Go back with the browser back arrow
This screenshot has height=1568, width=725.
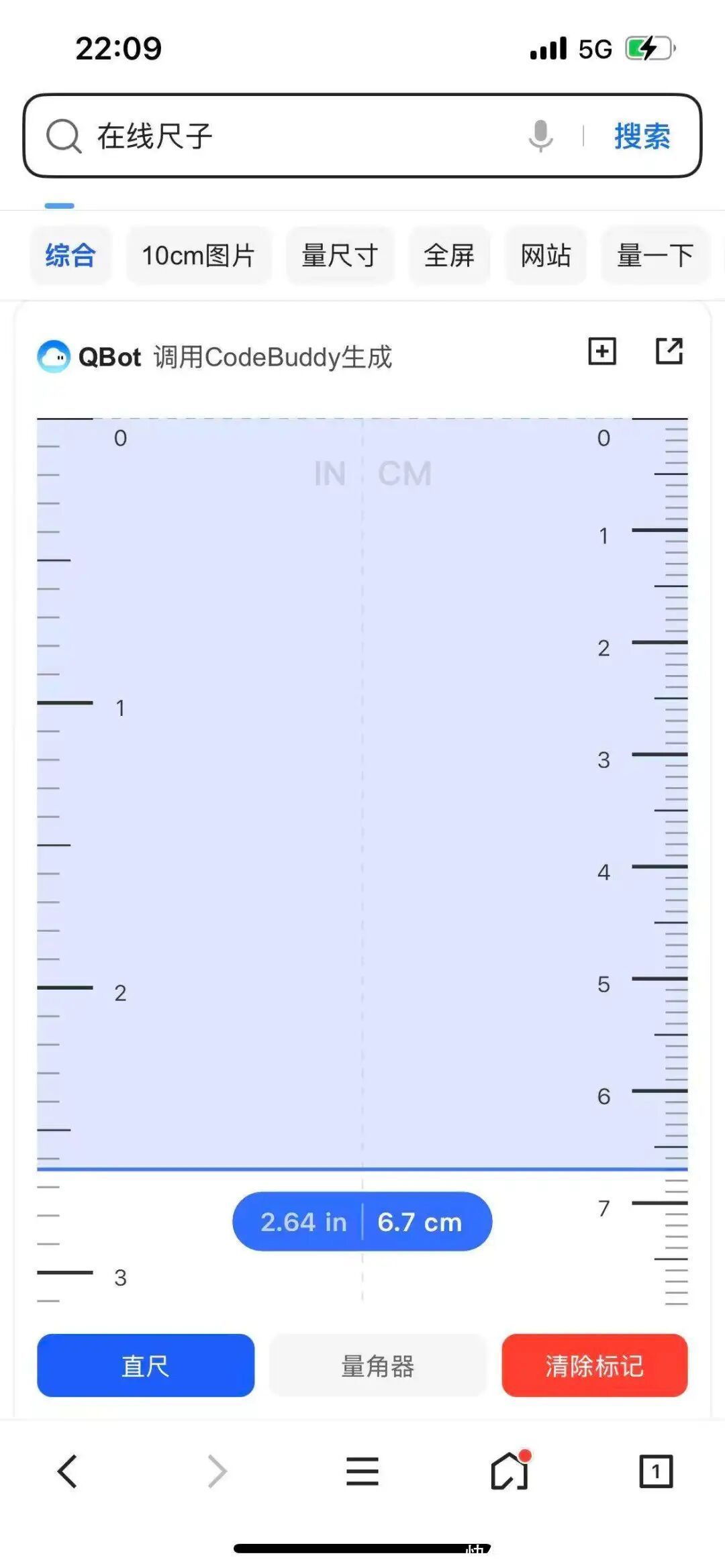tap(68, 1472)
